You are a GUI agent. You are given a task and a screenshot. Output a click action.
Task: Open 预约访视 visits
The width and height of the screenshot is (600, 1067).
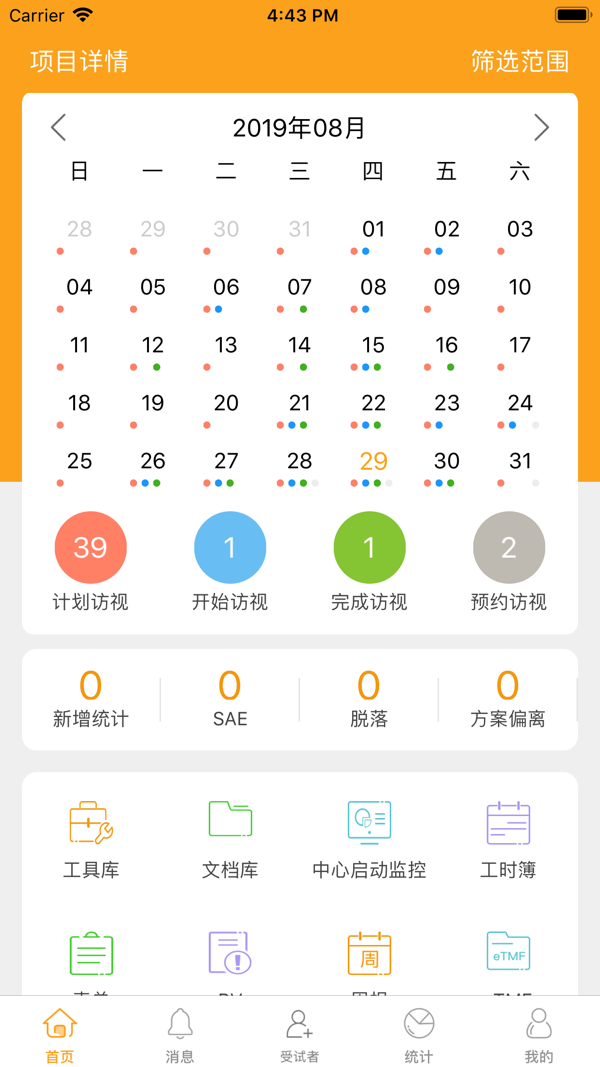point(509,548)
